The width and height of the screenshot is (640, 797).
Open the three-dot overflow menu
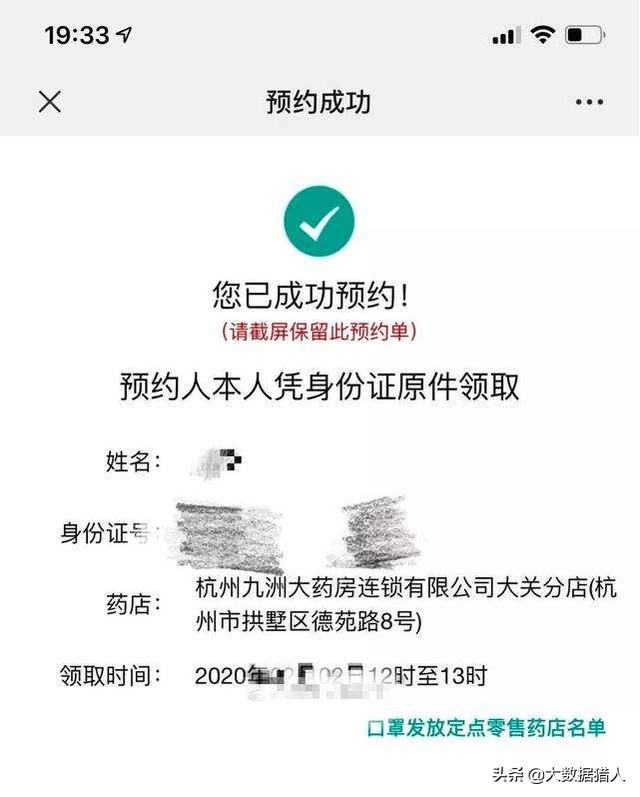pyautogui.click(x=589, y=102)
